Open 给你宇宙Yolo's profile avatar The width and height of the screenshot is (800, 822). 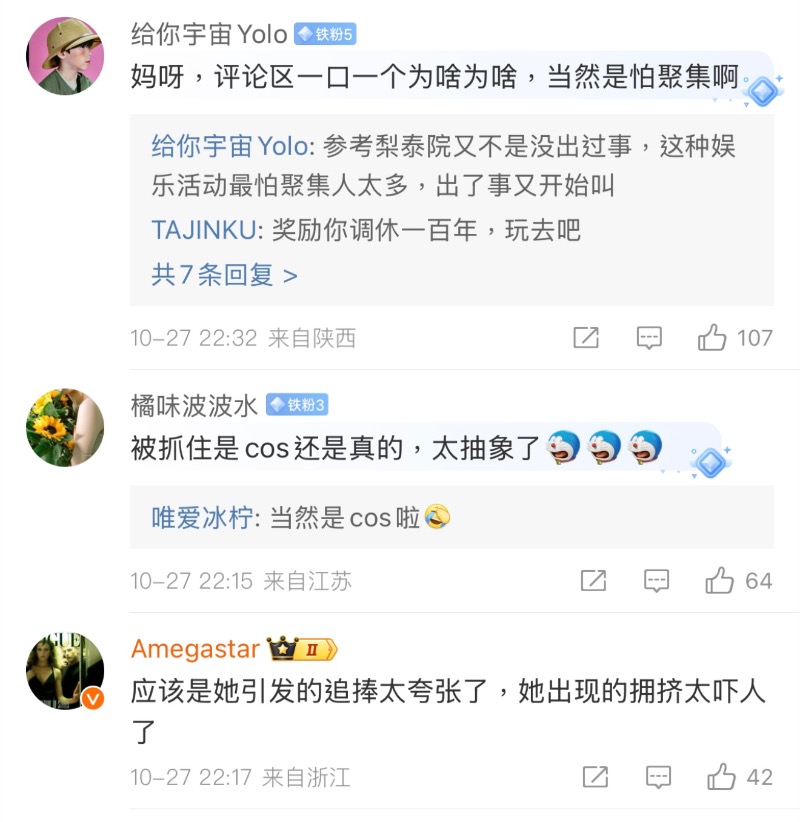[x=65, y=56]
